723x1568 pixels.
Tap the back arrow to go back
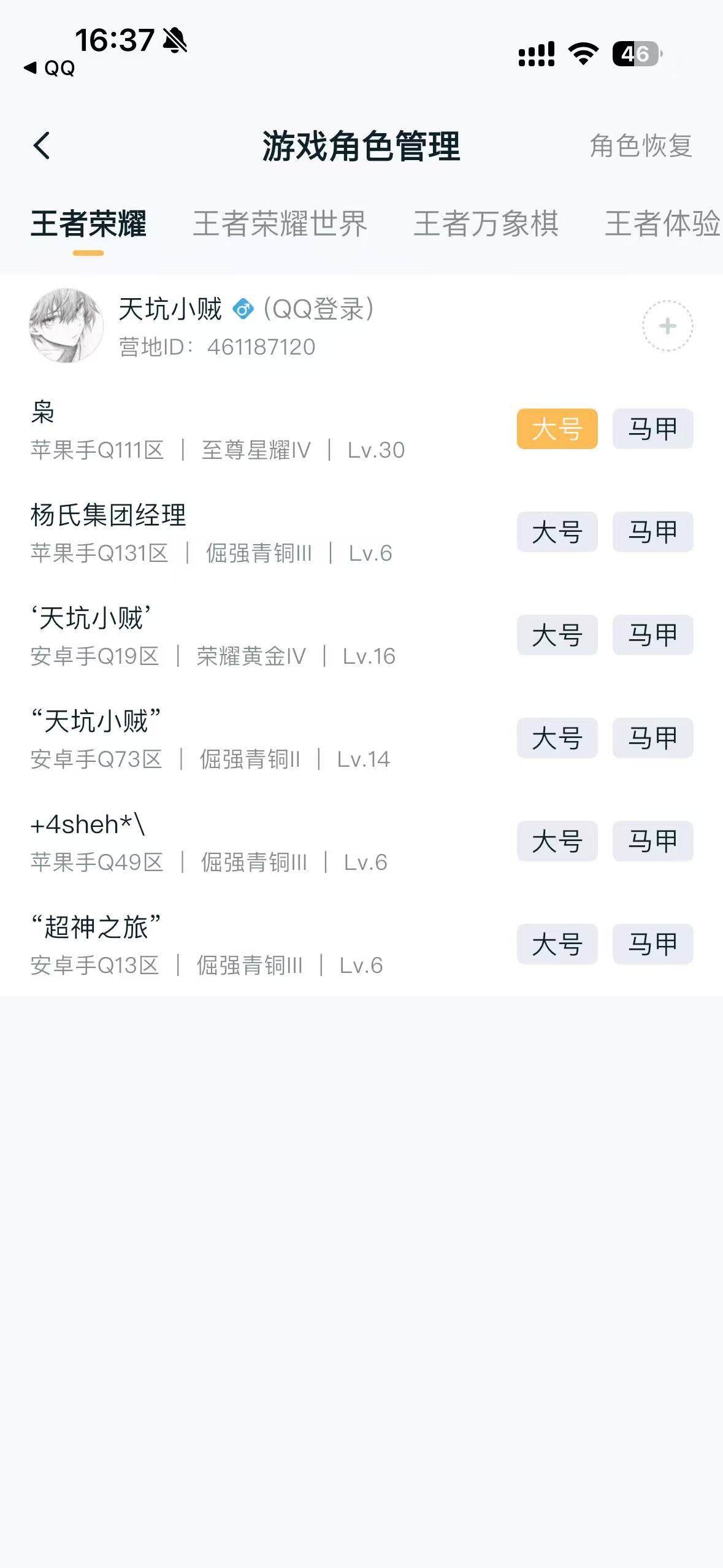tap(40, 146)
